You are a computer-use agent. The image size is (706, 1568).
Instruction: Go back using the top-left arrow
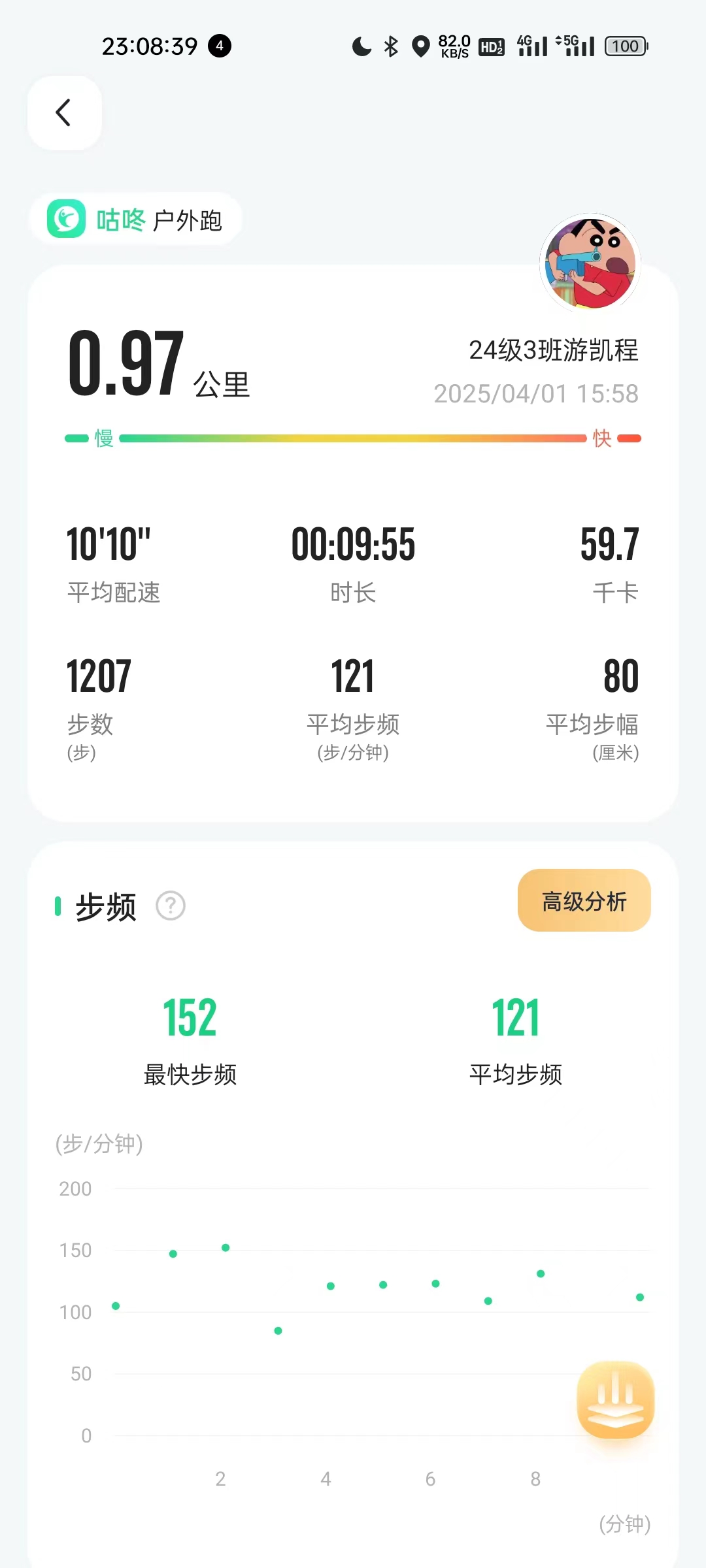(63, 113)
